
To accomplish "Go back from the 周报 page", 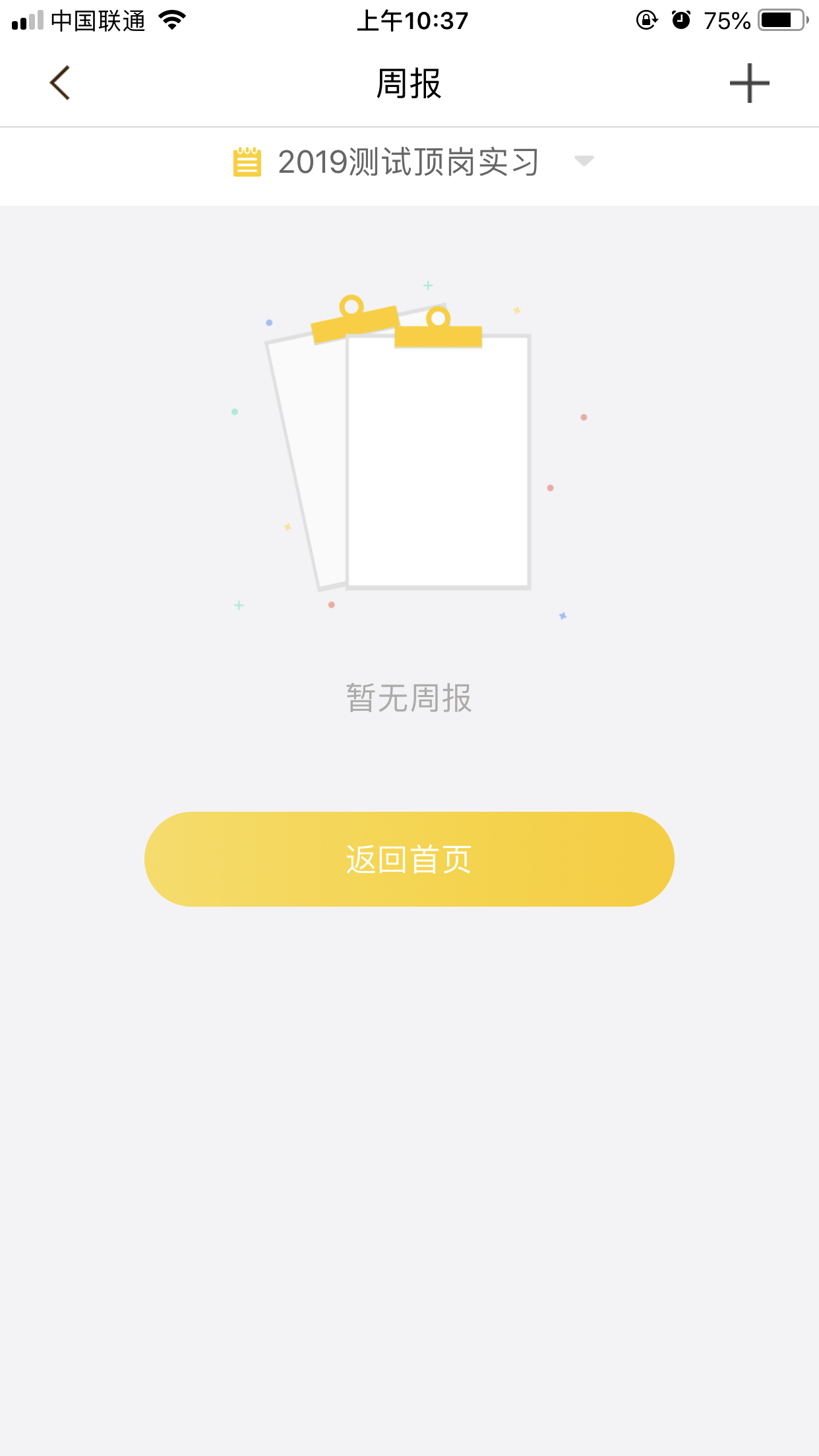I will 60,83.
